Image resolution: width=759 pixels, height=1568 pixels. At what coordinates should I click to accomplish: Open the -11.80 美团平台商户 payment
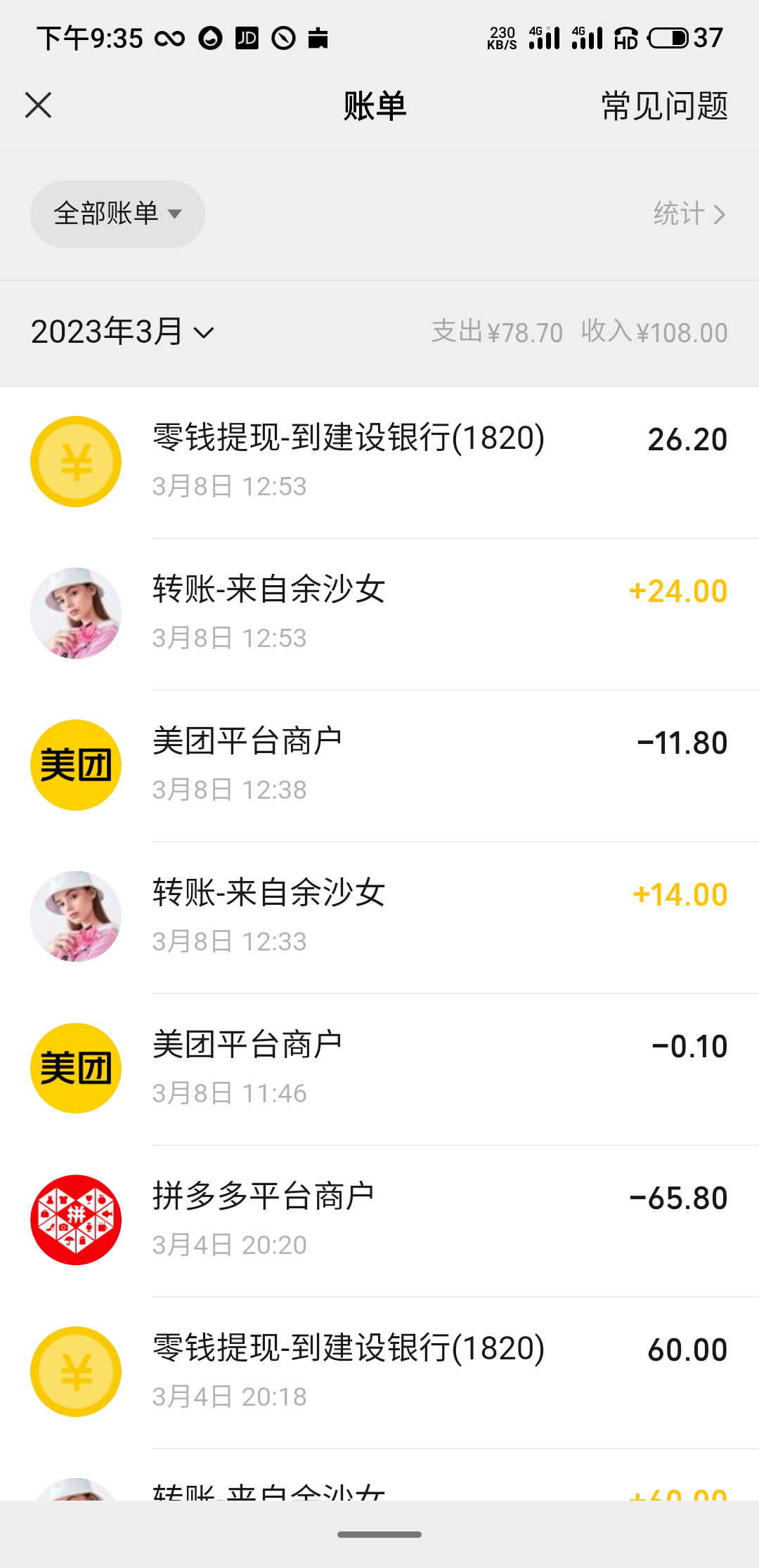click(379, 766)
